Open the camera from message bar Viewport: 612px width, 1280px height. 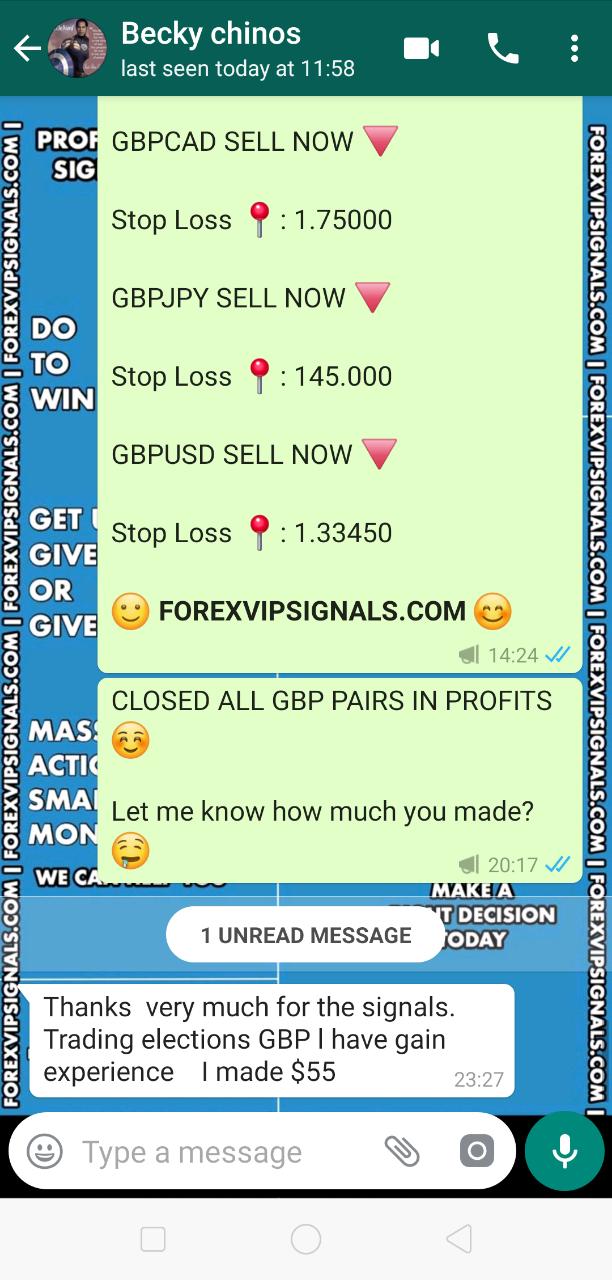click(477, 1152)
